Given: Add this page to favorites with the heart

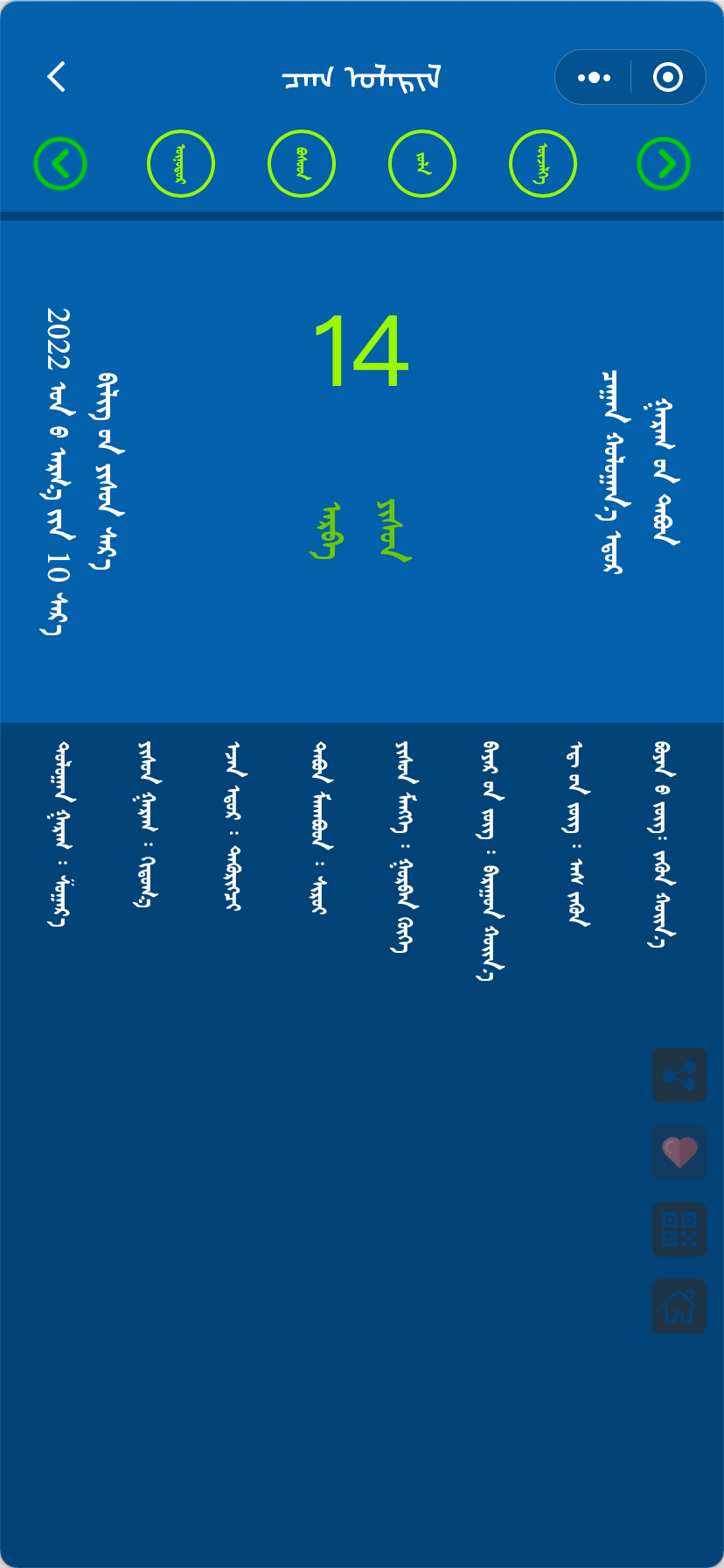Looking at the screenshot, I should point(679,1152).
